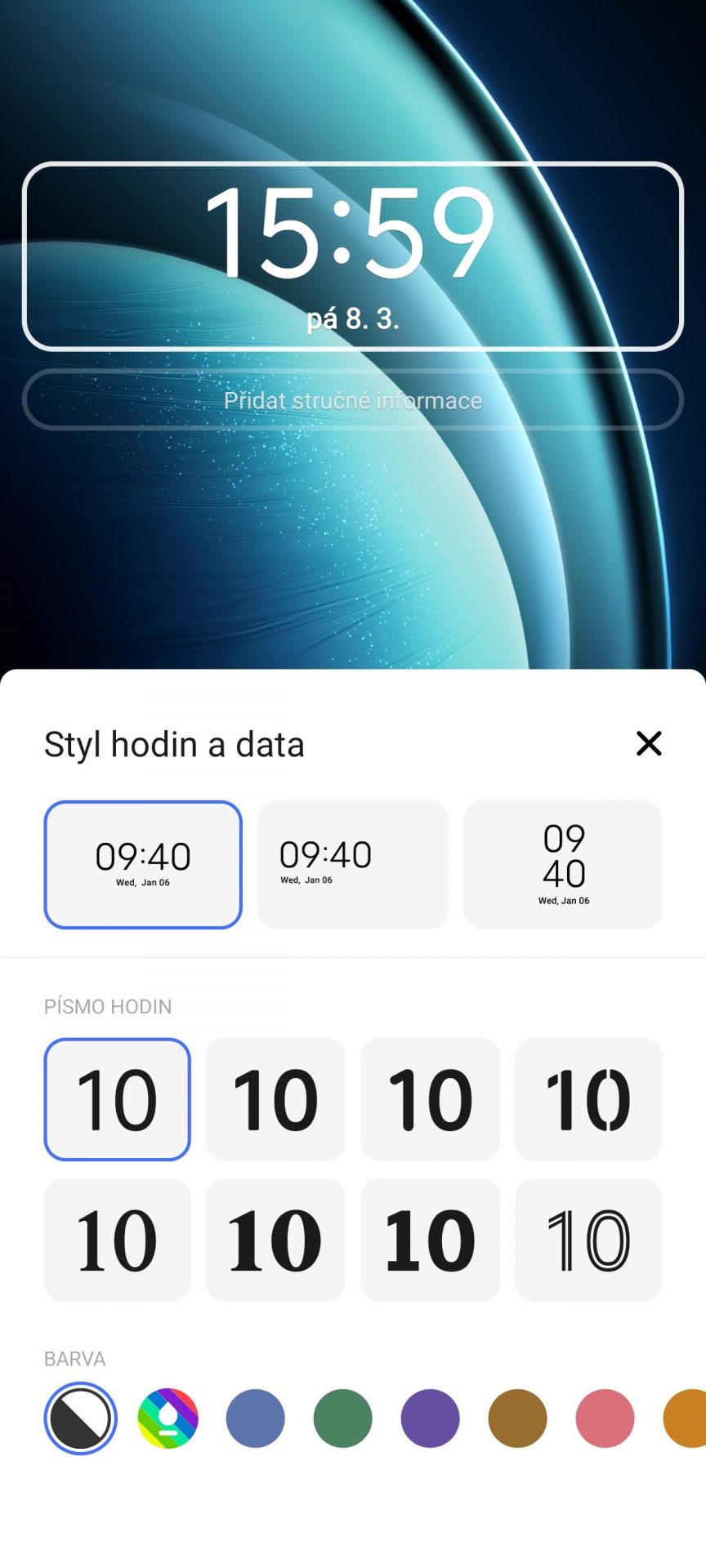Choose the stencil-style clock font
This screenshot has width=706, height=1568.
(588, 1099)
